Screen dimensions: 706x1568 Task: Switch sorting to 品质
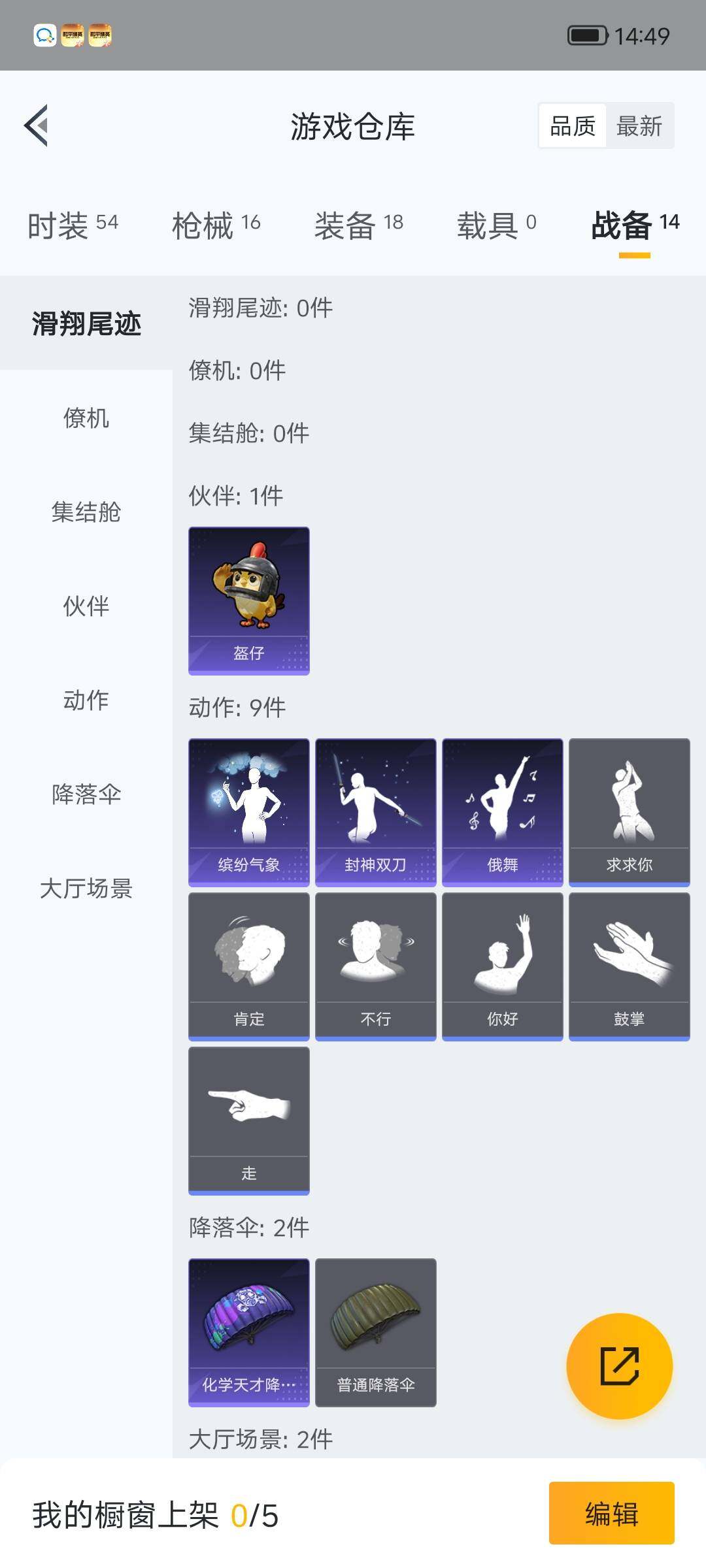[x=571, y=124]
